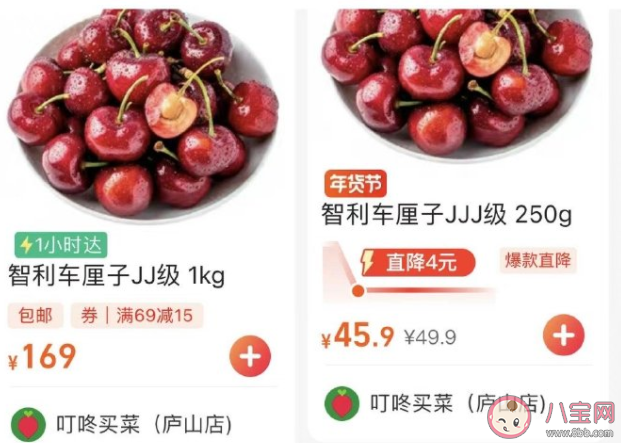
Task: Open the 叮咚买菜 store under the 250g item
Action: pos(435,403)
